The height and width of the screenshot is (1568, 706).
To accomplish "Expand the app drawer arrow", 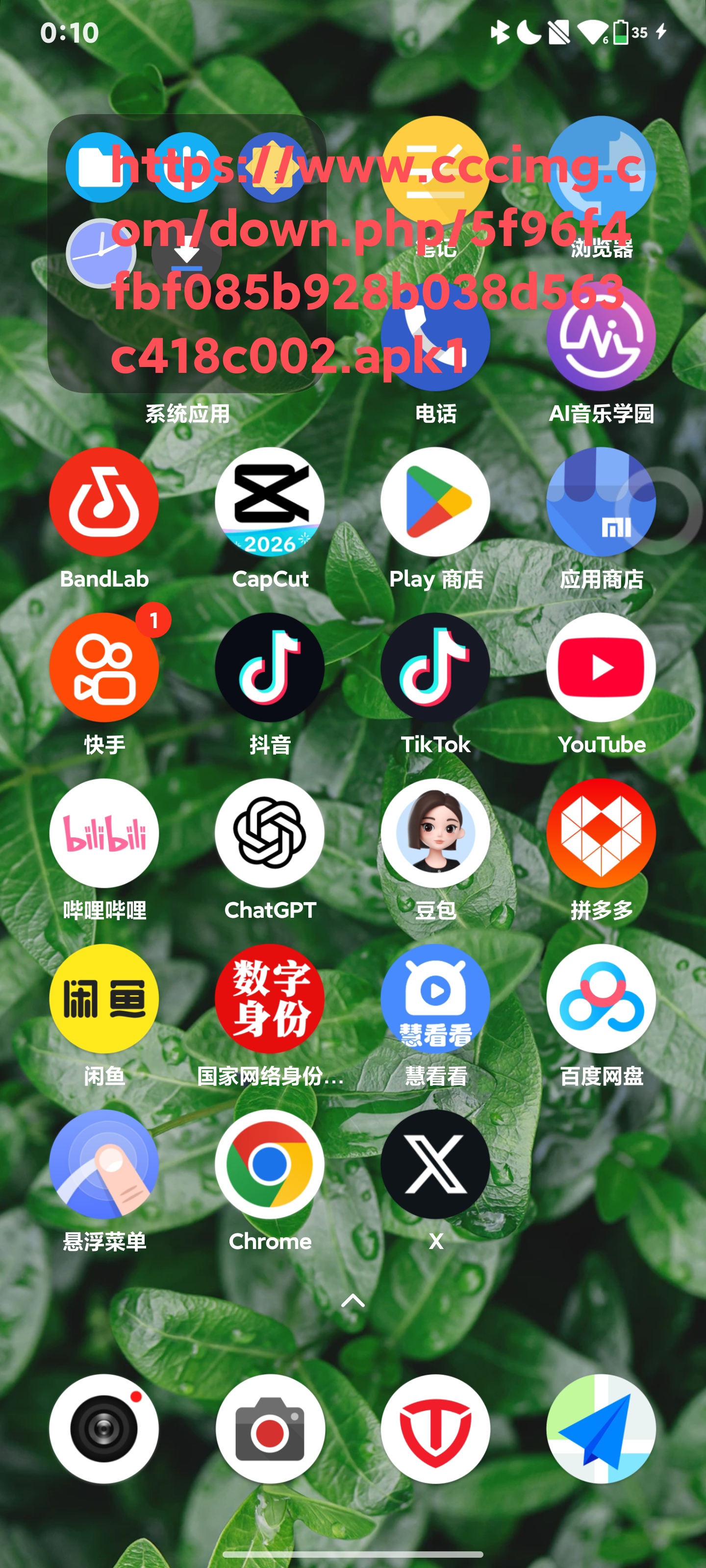I will coord(353,1301).
